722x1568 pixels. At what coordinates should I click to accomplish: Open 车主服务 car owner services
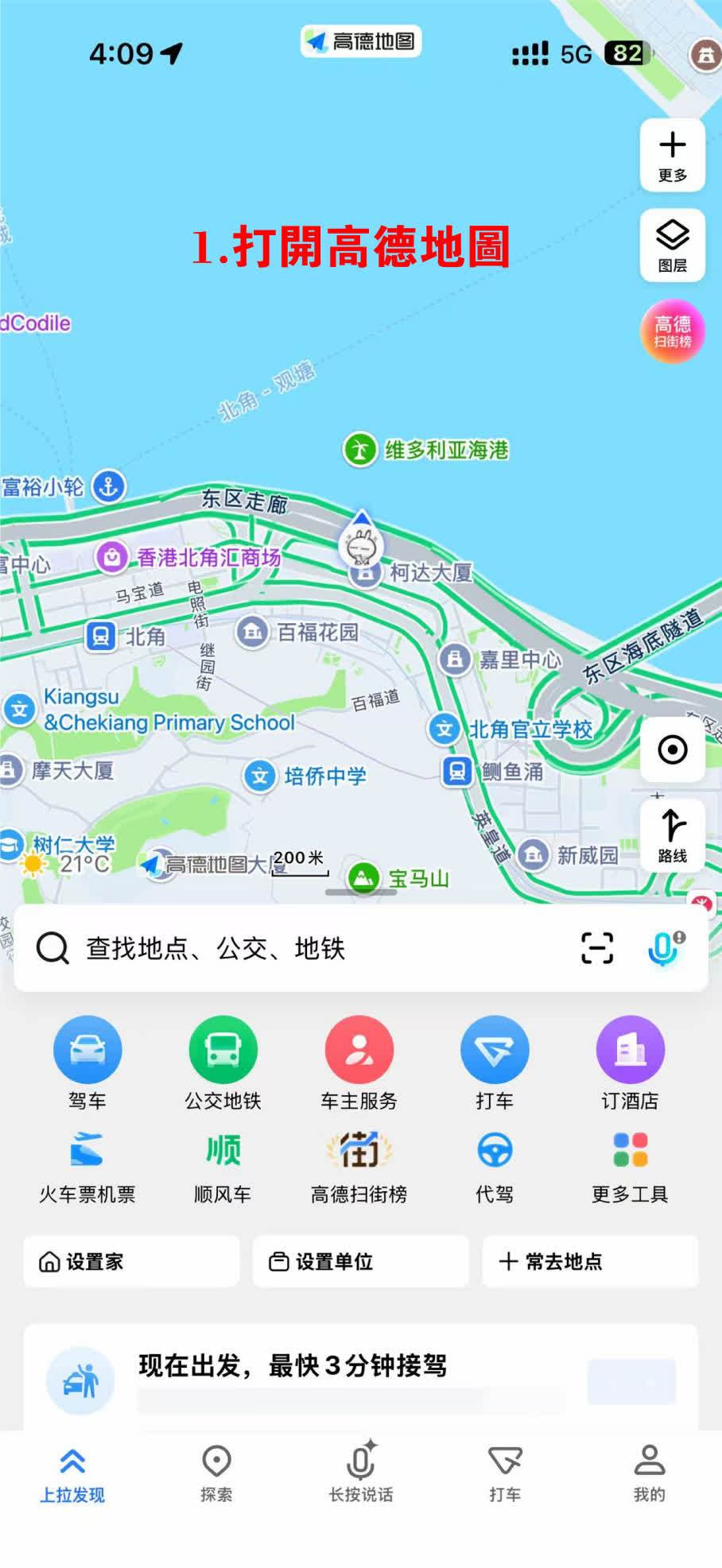pyautogui.click(x=359, y=1063)
